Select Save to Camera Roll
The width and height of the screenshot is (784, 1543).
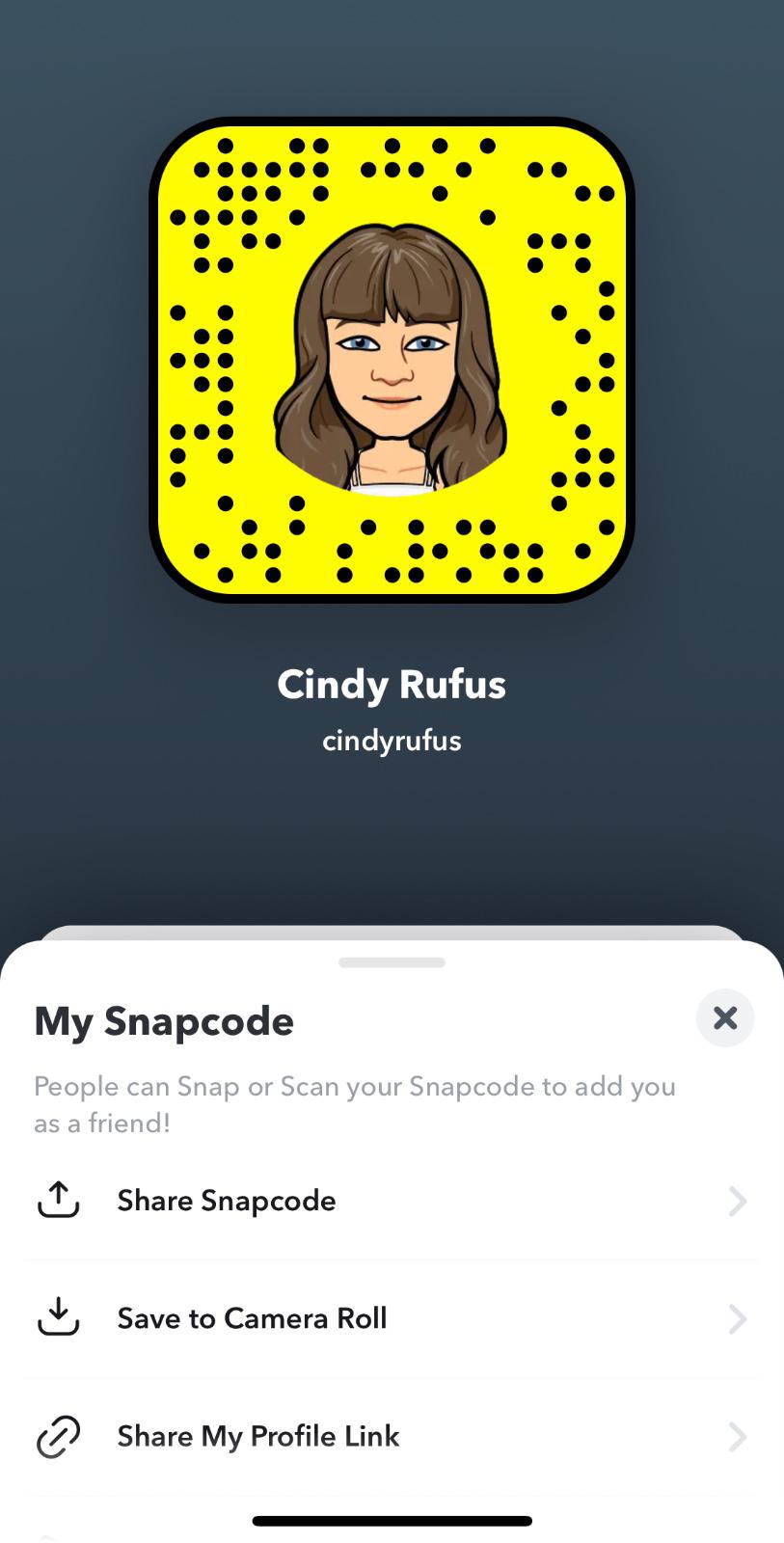click(252, 1318)
